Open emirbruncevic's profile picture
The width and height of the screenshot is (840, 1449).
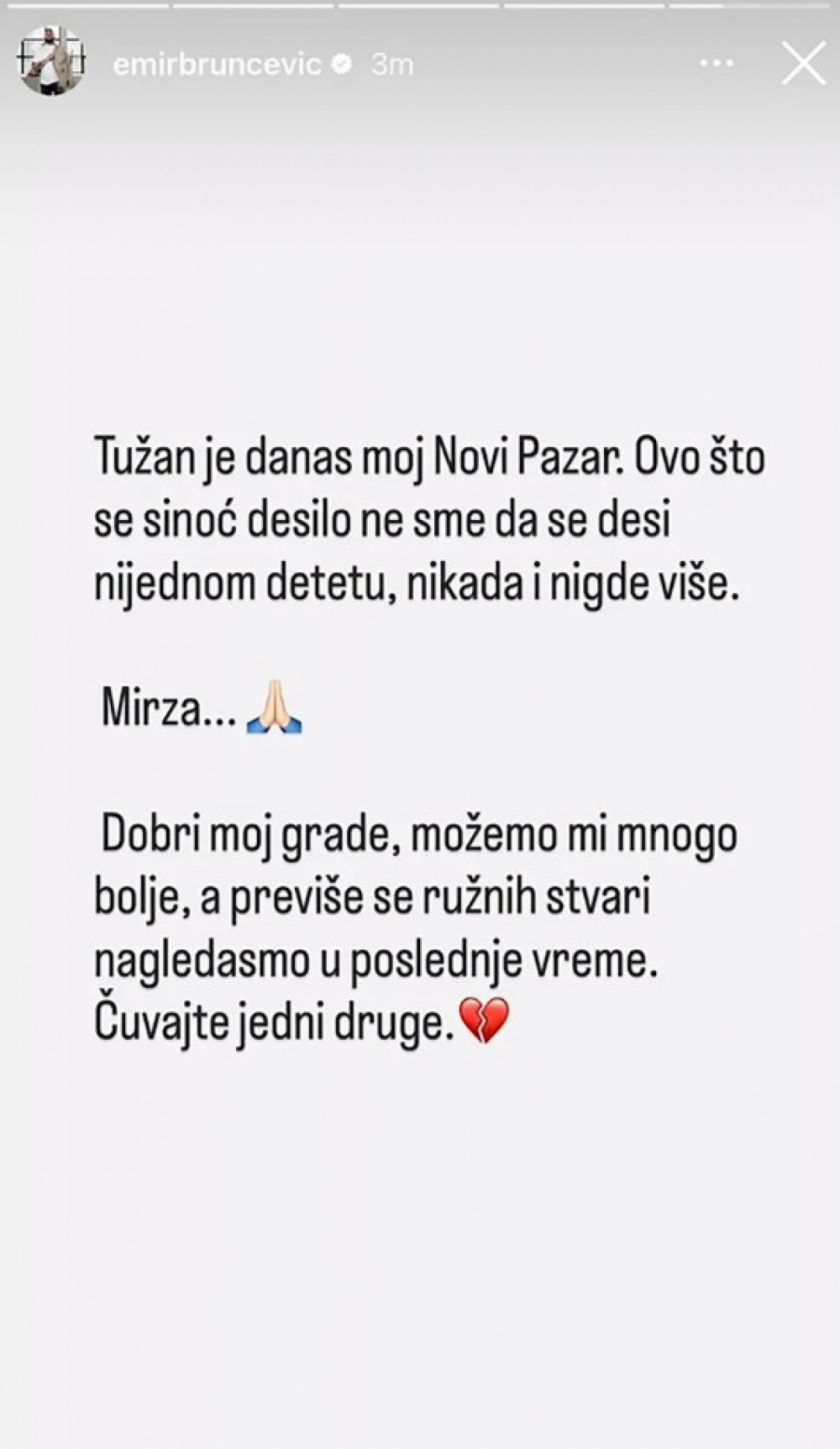[51, 63]
